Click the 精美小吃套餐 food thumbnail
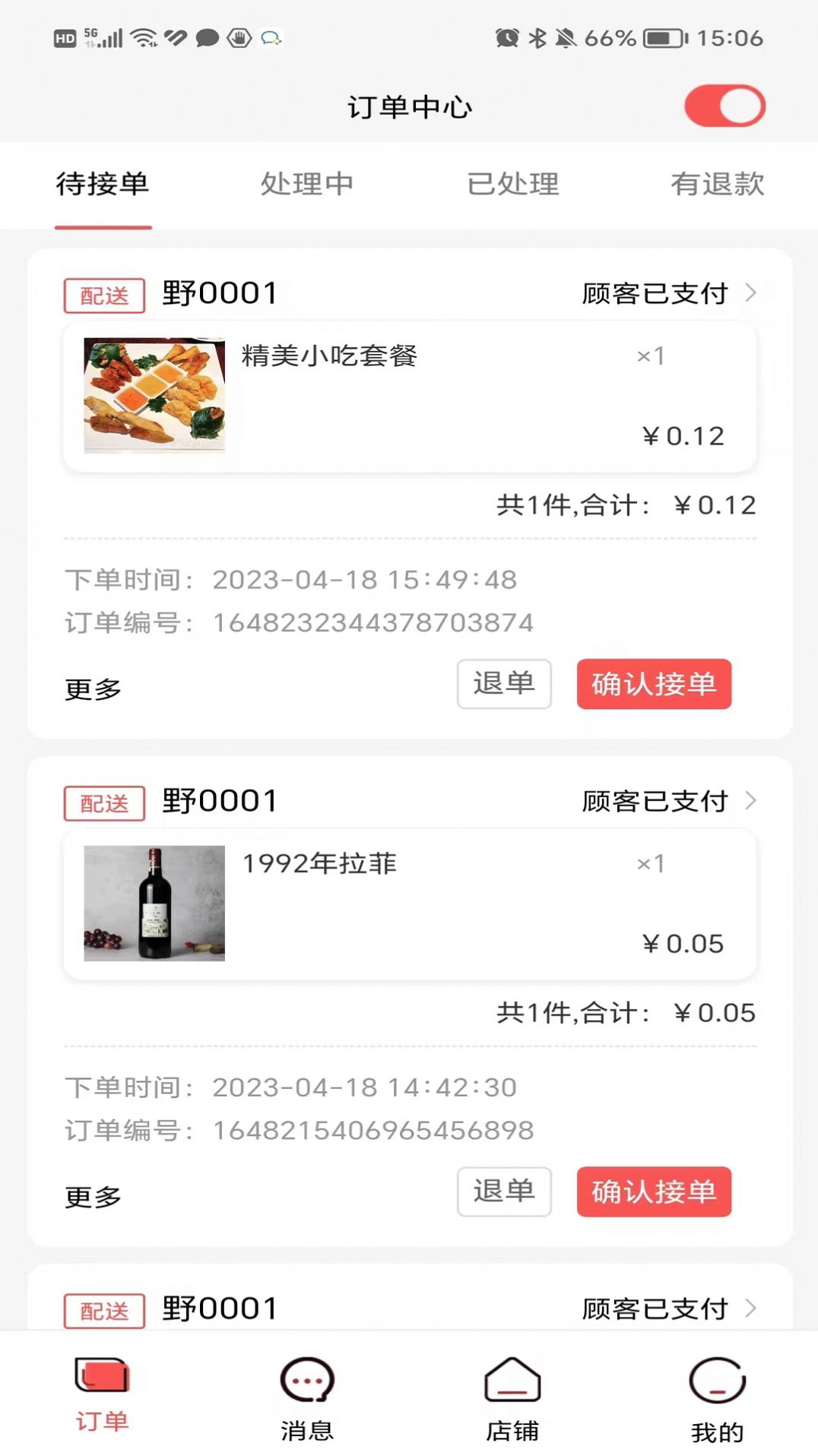818x1456 pixels. point(153,394)
